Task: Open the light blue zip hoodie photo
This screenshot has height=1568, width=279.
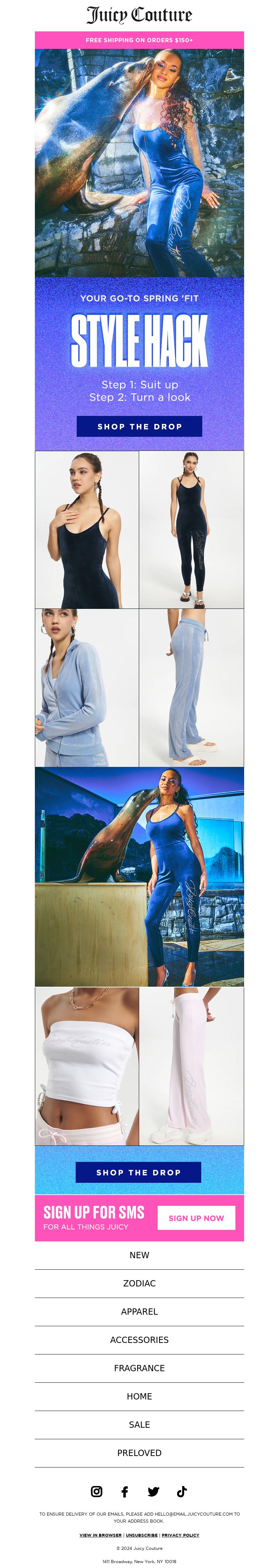Action: 87,687
